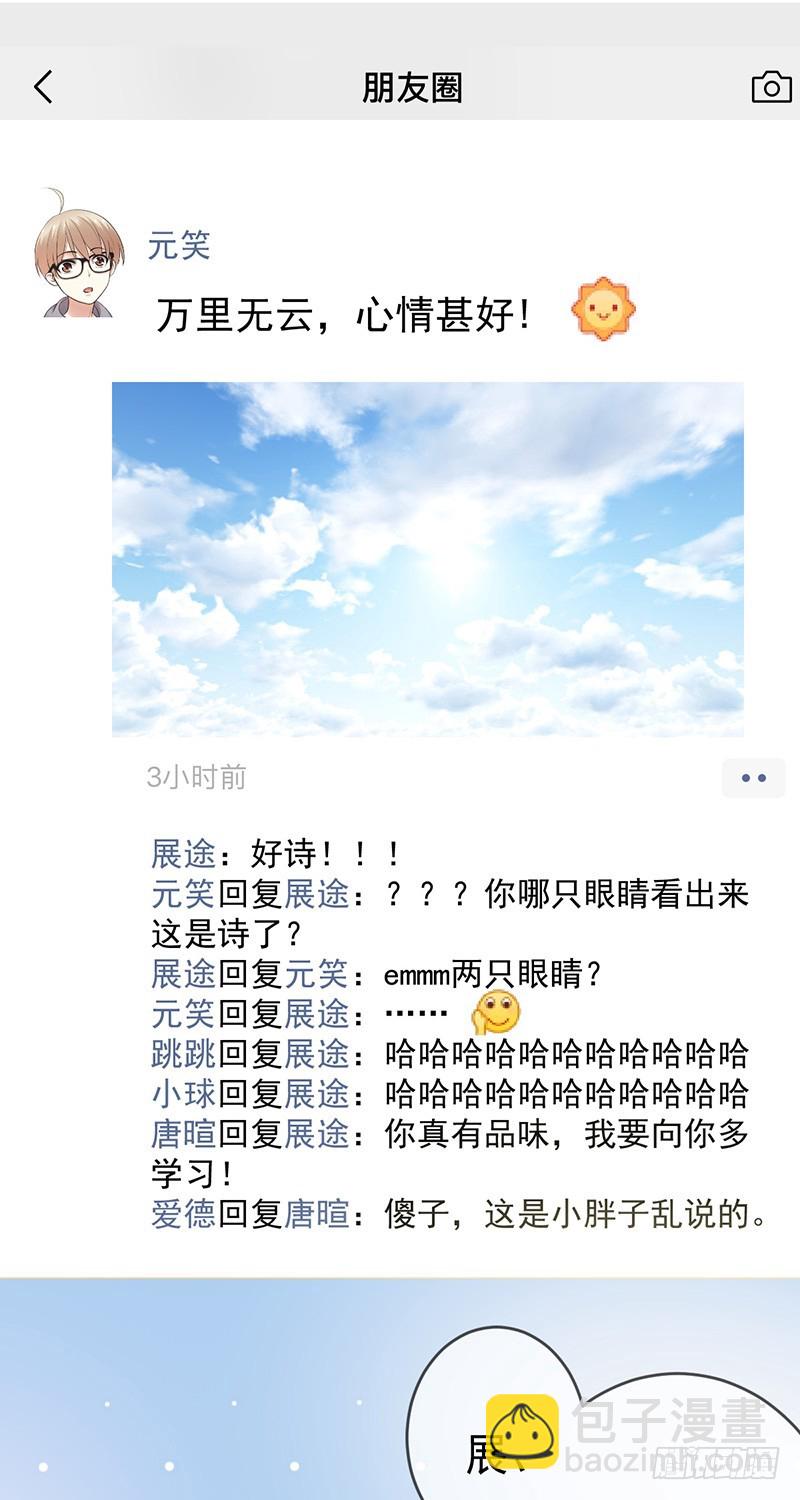Tap the back arrow to leave Moments

44,87
